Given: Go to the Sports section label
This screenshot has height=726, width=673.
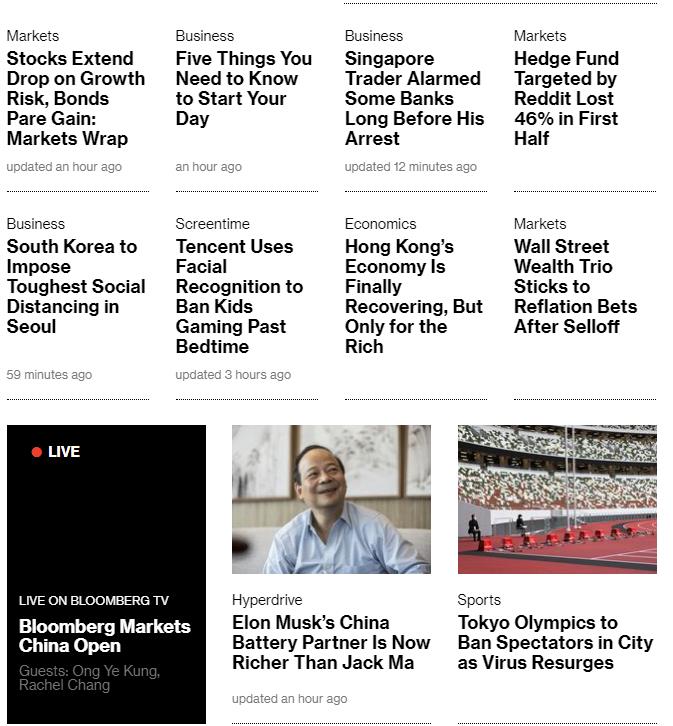Looking at the screenshot, I should 479,600.
